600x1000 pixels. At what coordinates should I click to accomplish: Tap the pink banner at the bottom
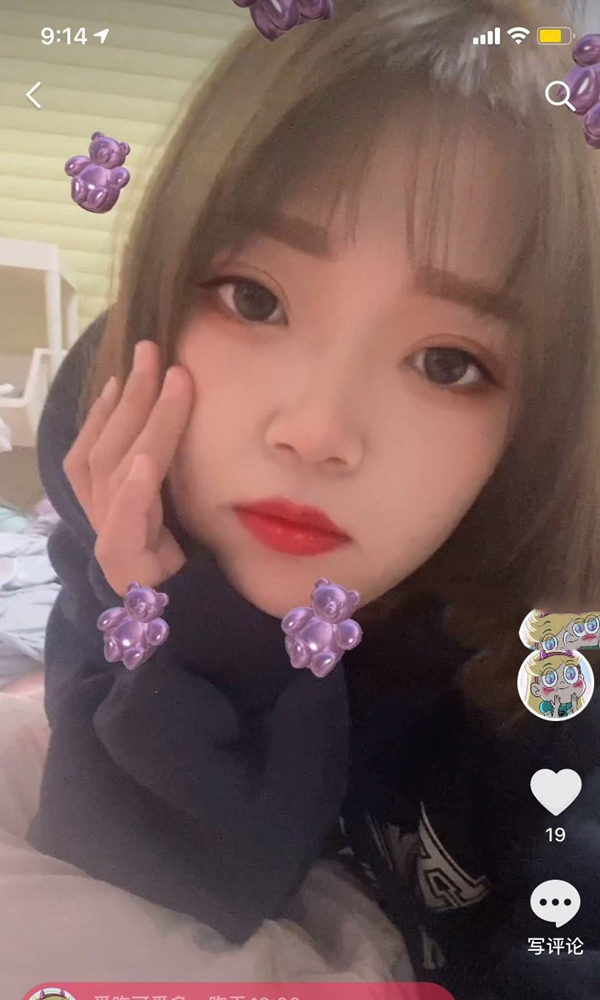(238, 991)
